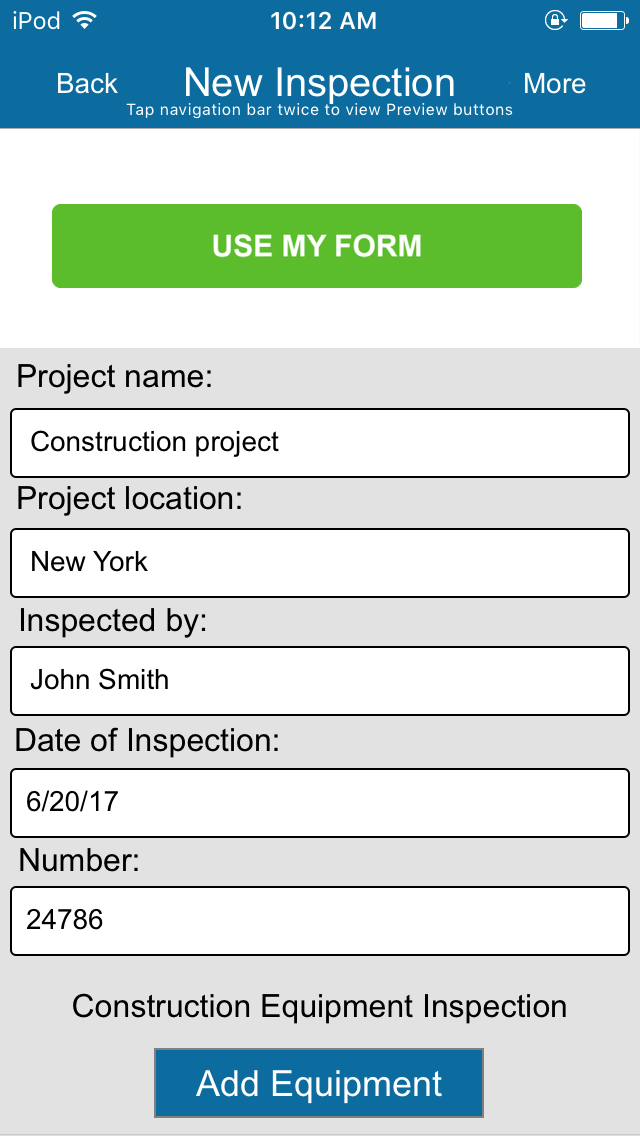Open the More menu
Screen dimensions: 640x1136
tap(554, 84)
